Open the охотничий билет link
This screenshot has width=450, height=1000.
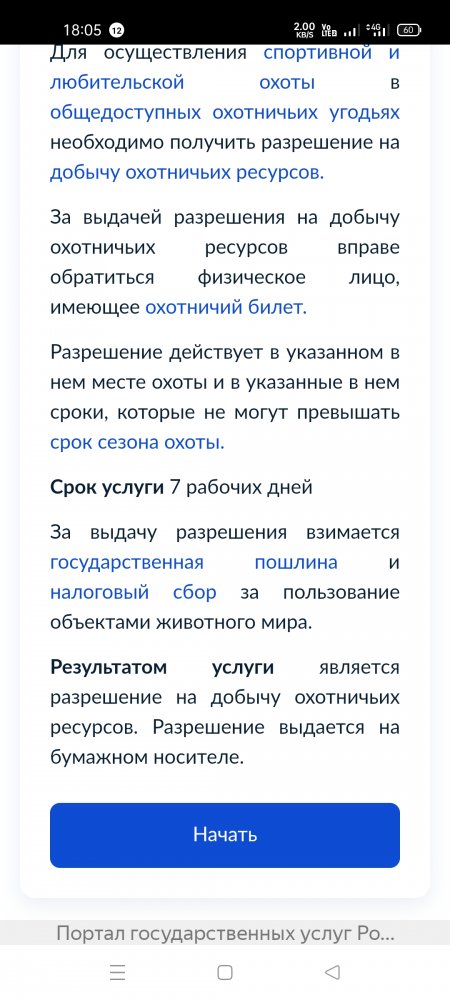(226, 307)
